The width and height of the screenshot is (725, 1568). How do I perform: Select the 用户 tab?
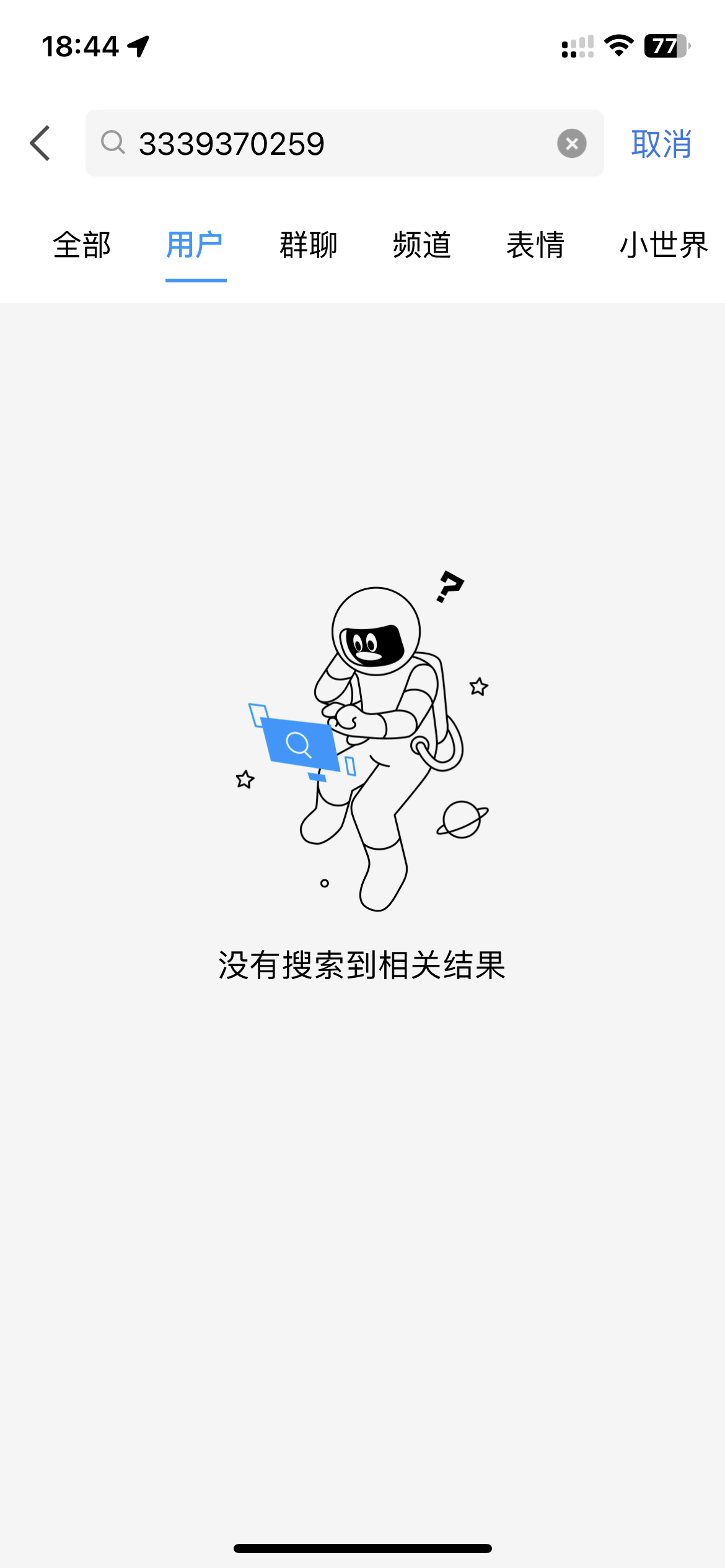(195, 245)
